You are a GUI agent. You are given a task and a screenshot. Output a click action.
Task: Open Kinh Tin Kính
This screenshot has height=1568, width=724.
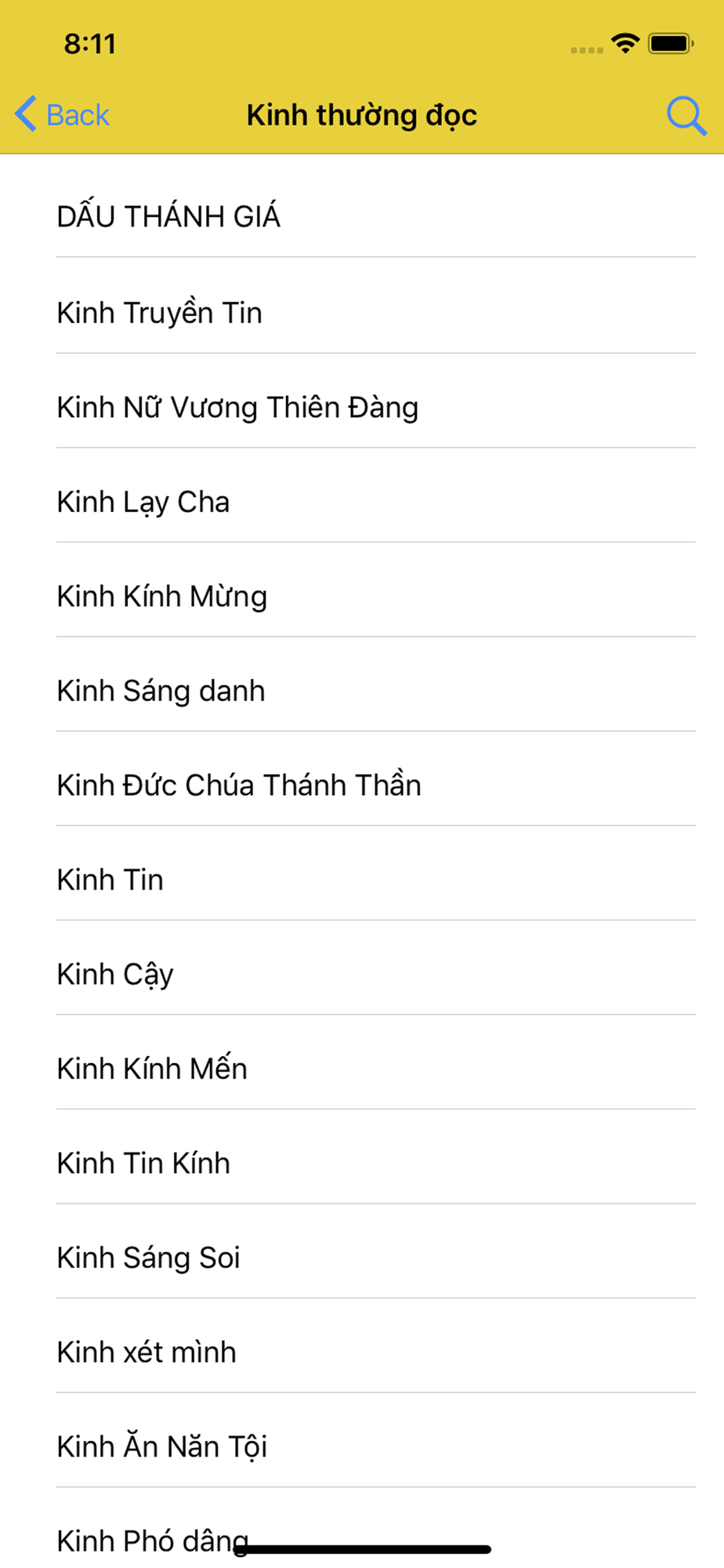click(x=362, y=1156)
